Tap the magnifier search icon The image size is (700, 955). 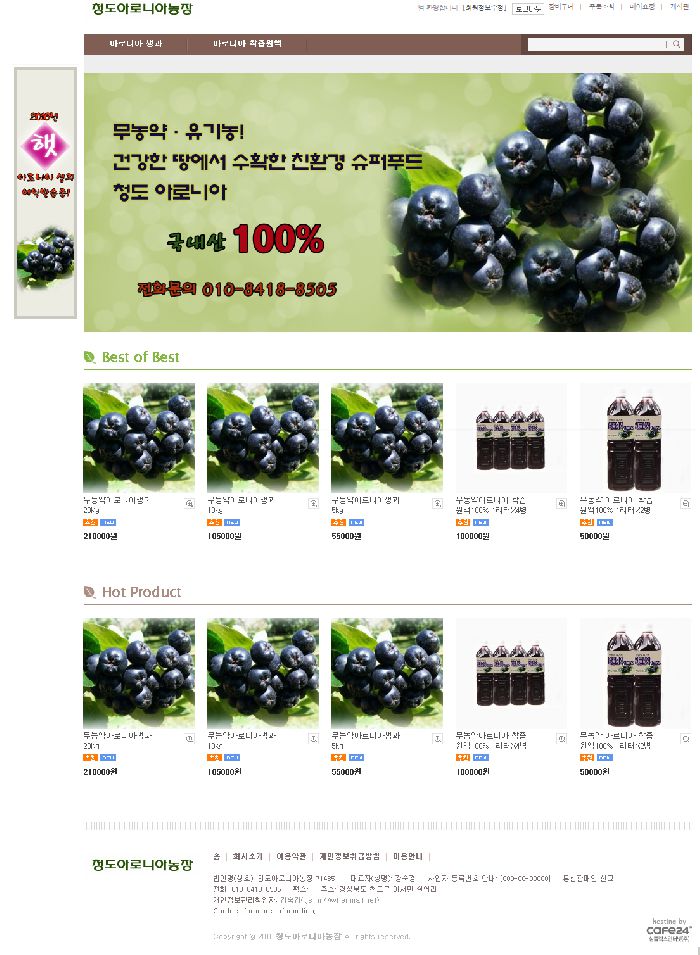(x=677, y=44)
